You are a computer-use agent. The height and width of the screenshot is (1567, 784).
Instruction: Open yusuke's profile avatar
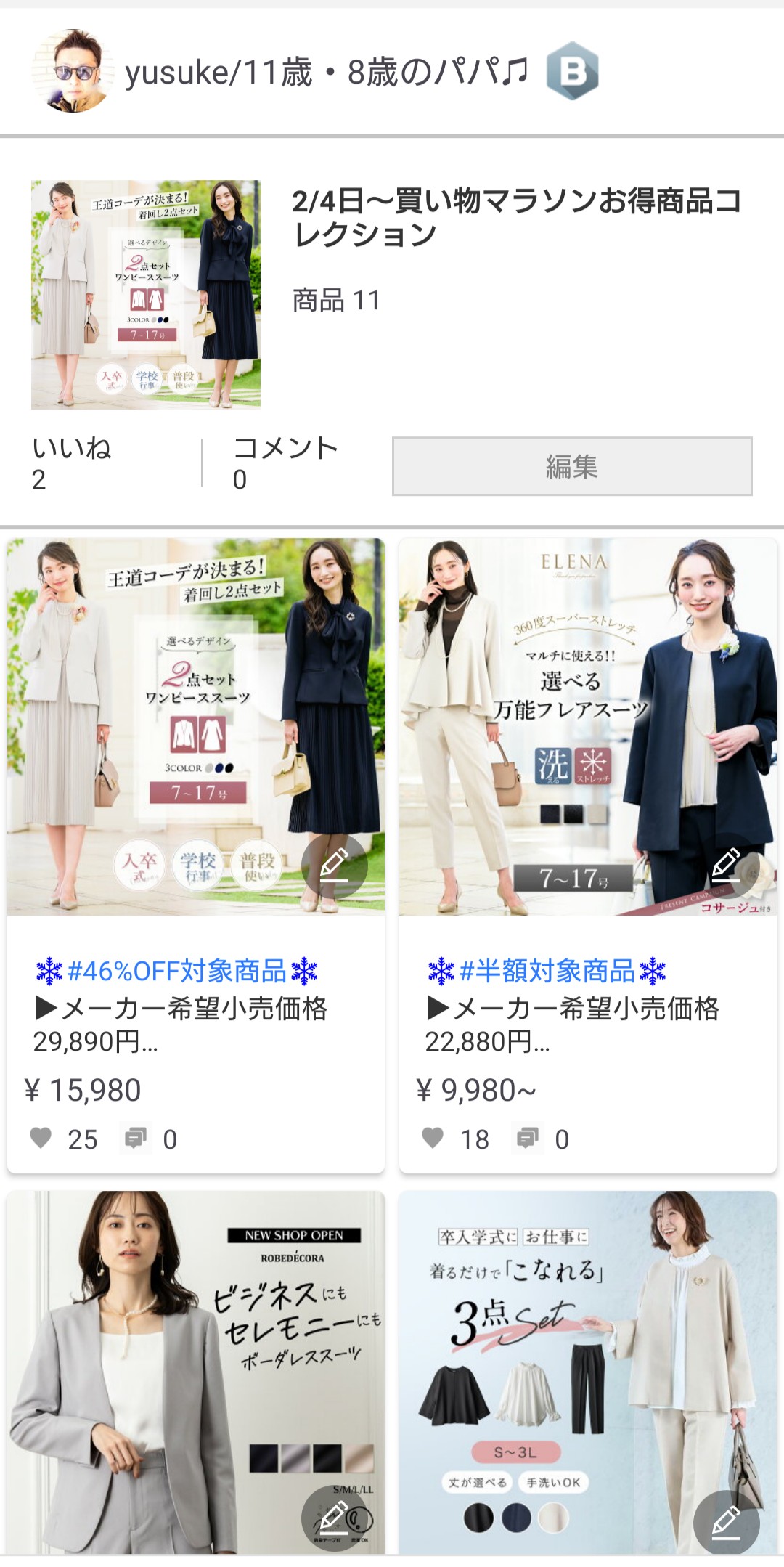(x=72, y=72)
